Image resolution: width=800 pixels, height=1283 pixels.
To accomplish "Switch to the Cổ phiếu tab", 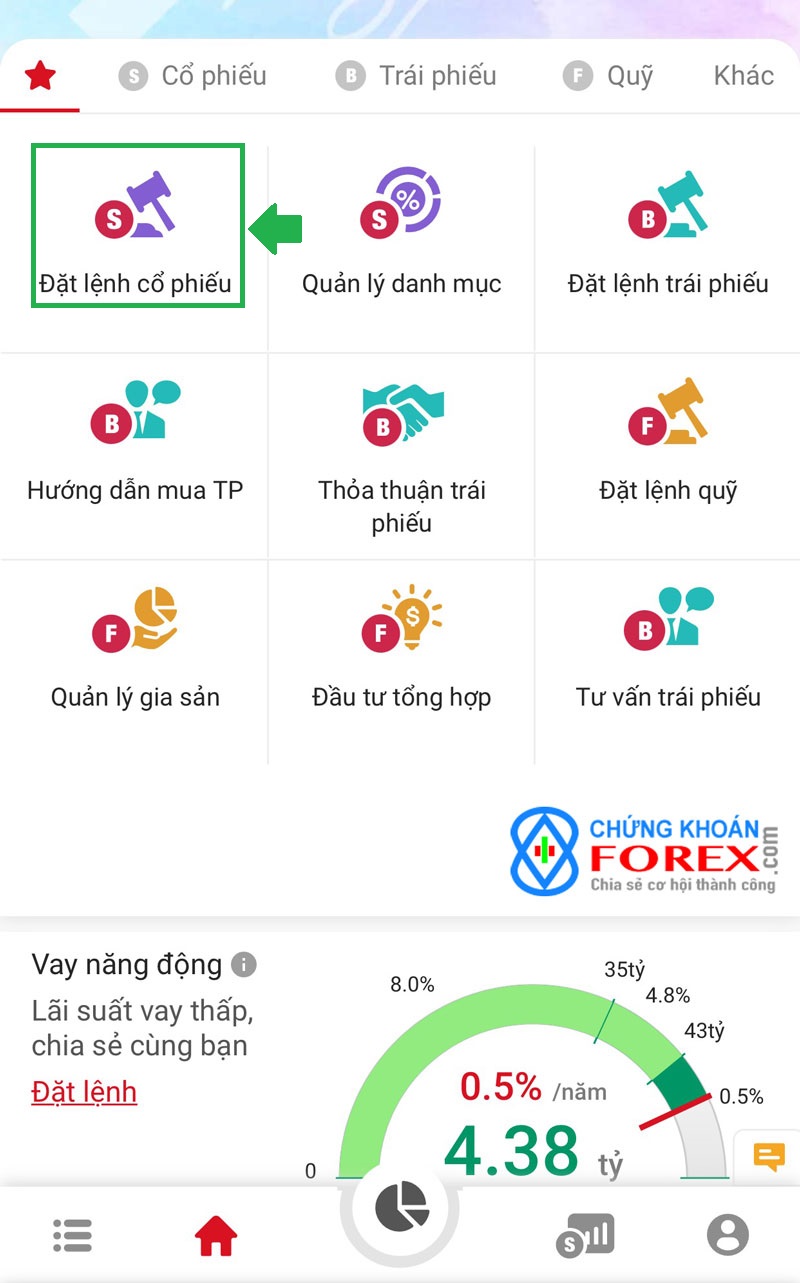I will coord(193,76).
